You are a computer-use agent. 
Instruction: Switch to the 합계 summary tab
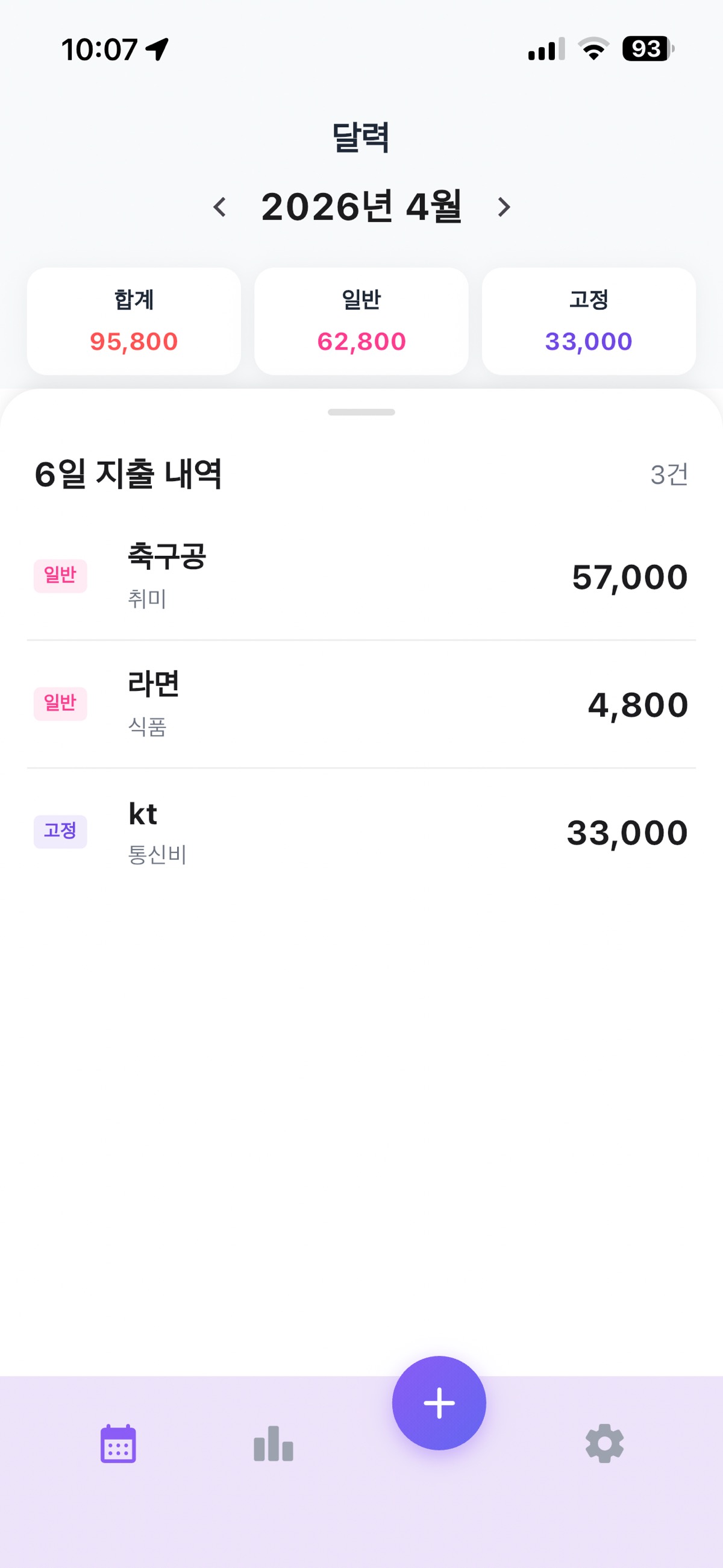134,321
